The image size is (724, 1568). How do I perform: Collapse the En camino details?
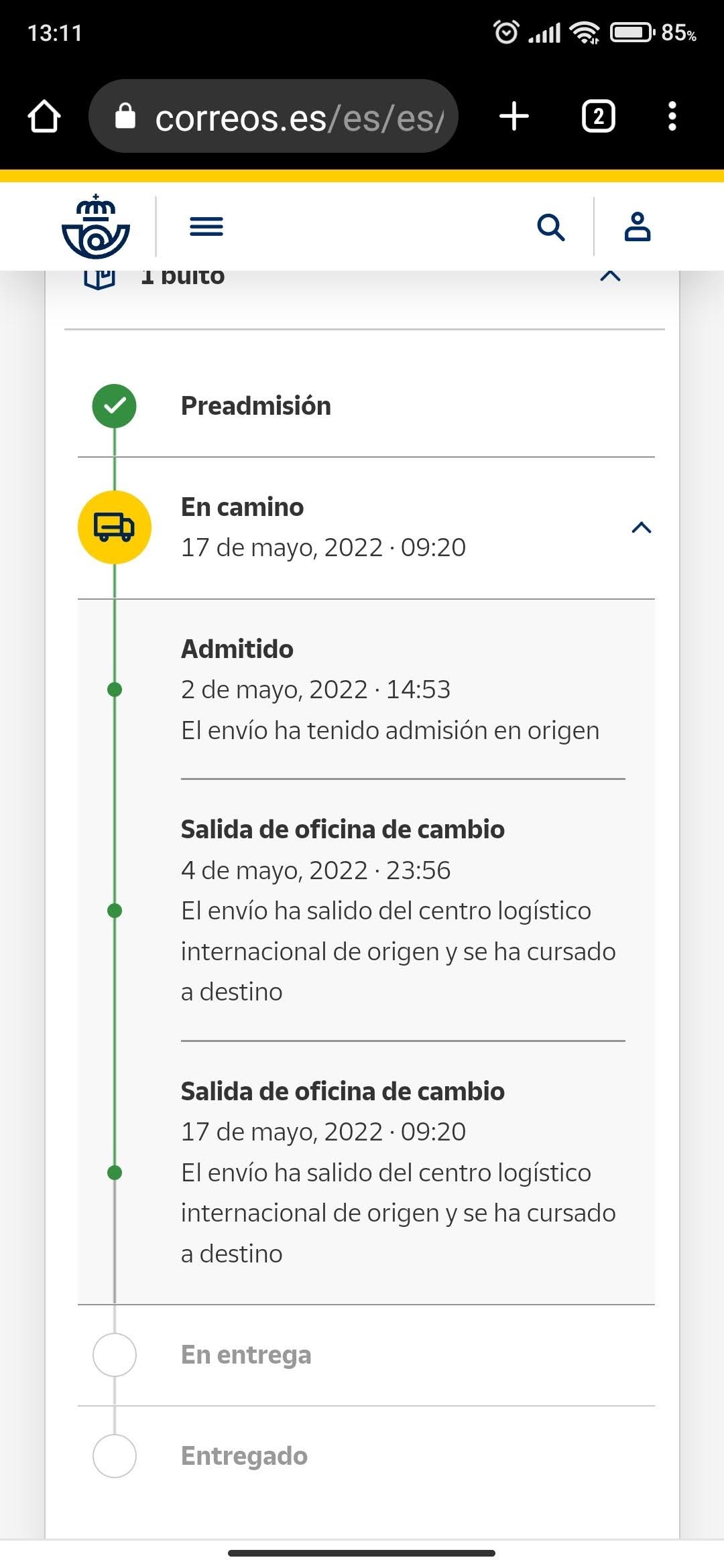point(642,527)
